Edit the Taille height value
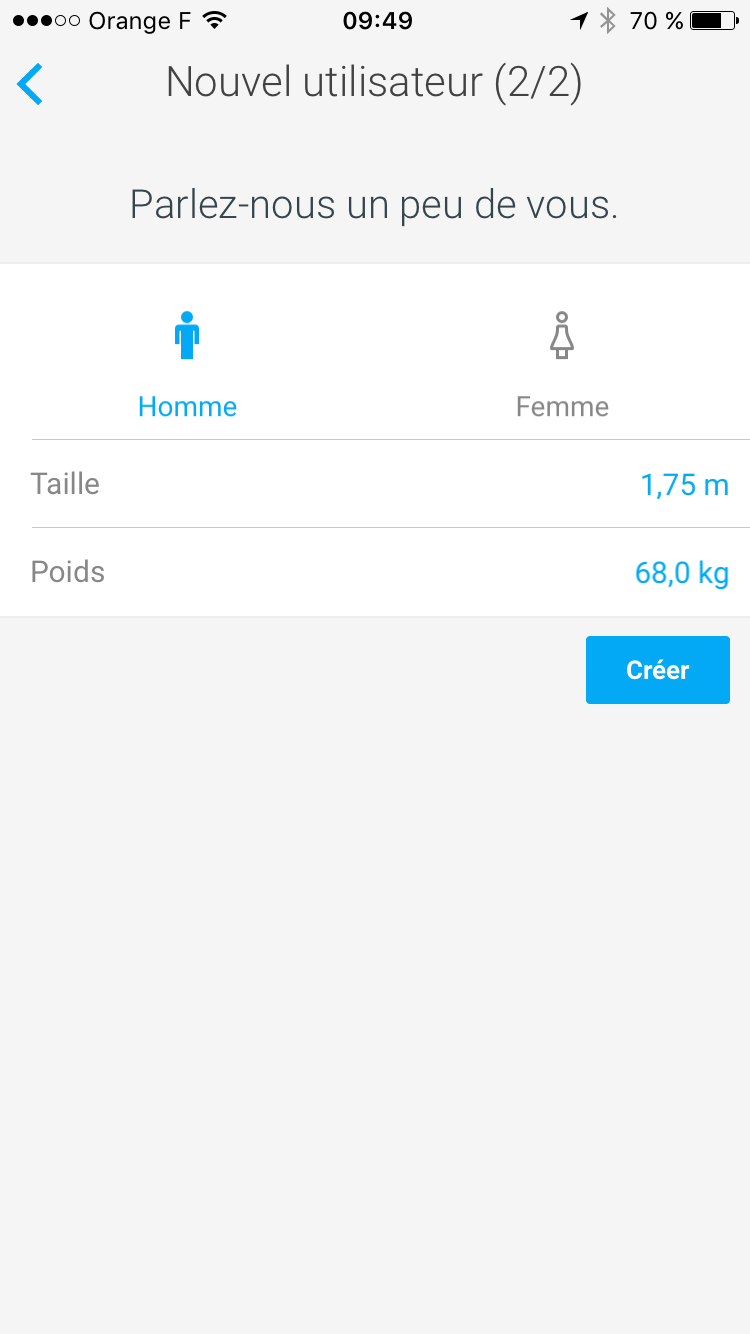The width and height of the screenshot is (750, 1334). tap(684, 486)
